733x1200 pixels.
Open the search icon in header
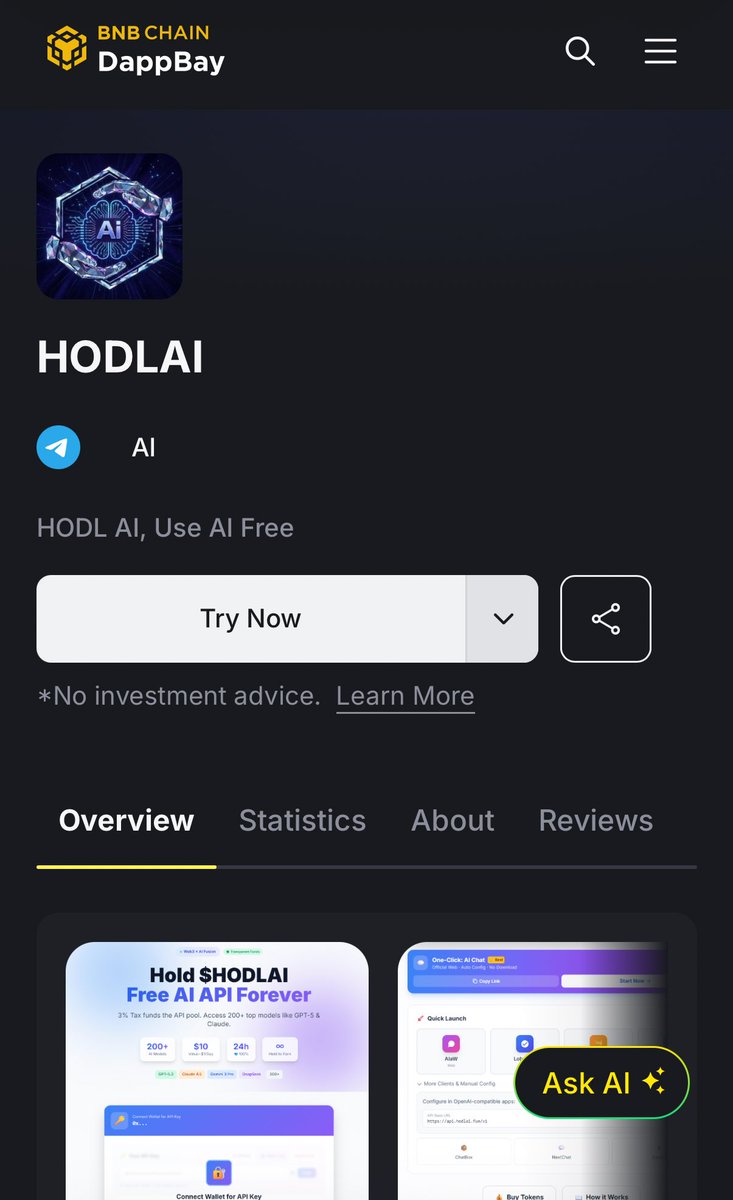(x=580, y=50)
